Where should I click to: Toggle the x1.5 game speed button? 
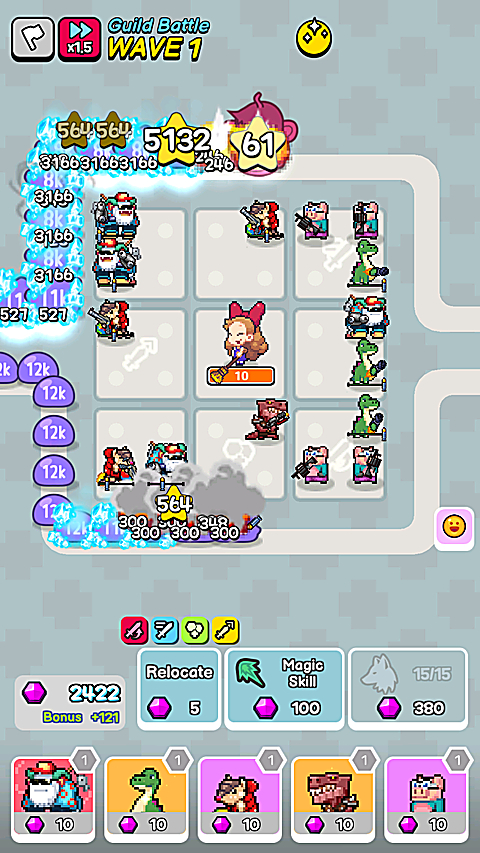coord(79,39)
